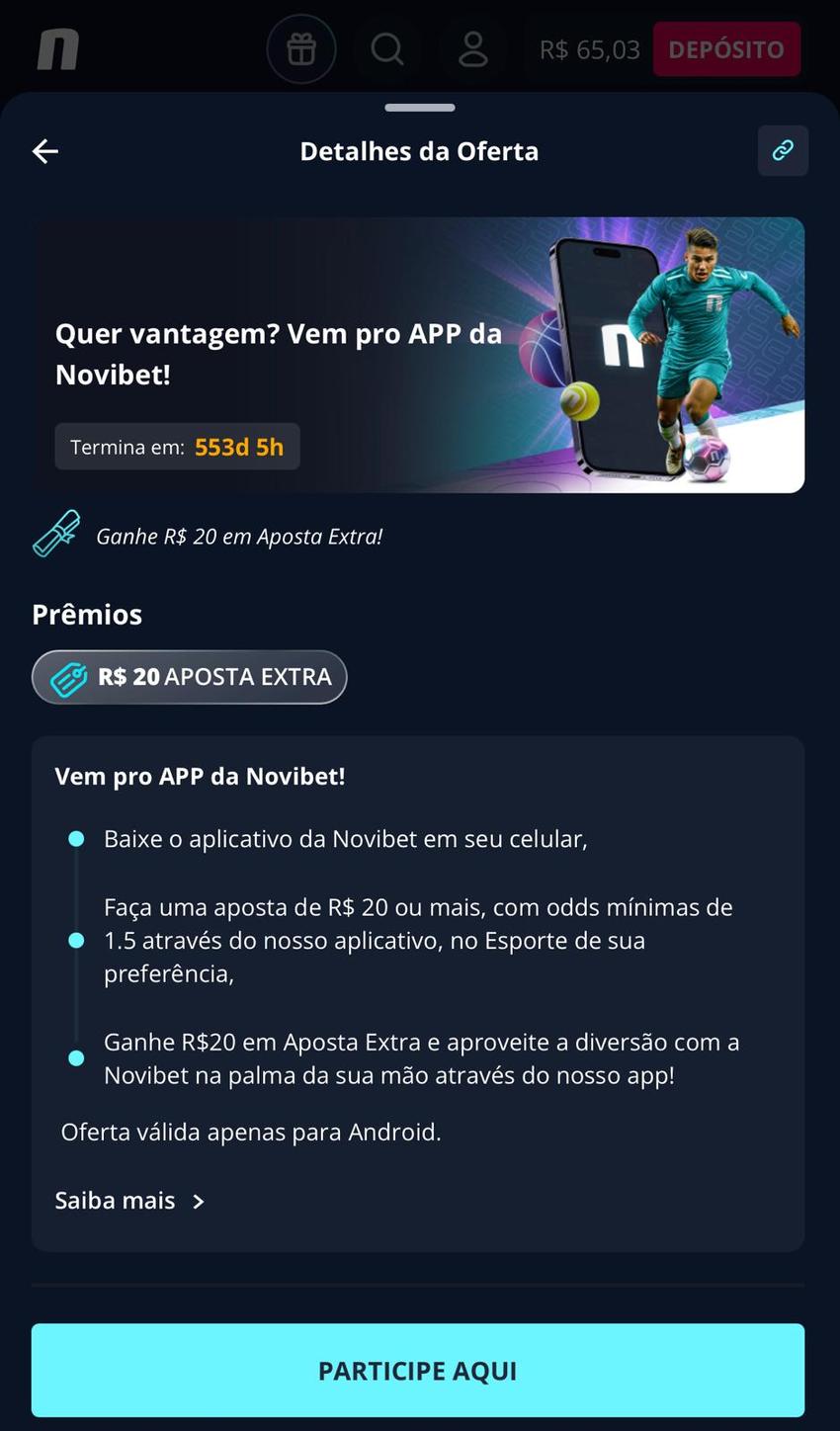Tap the back arrow to leave offer details
The height and width of the screenshot is (1431, 840).
tap(44, 150)
